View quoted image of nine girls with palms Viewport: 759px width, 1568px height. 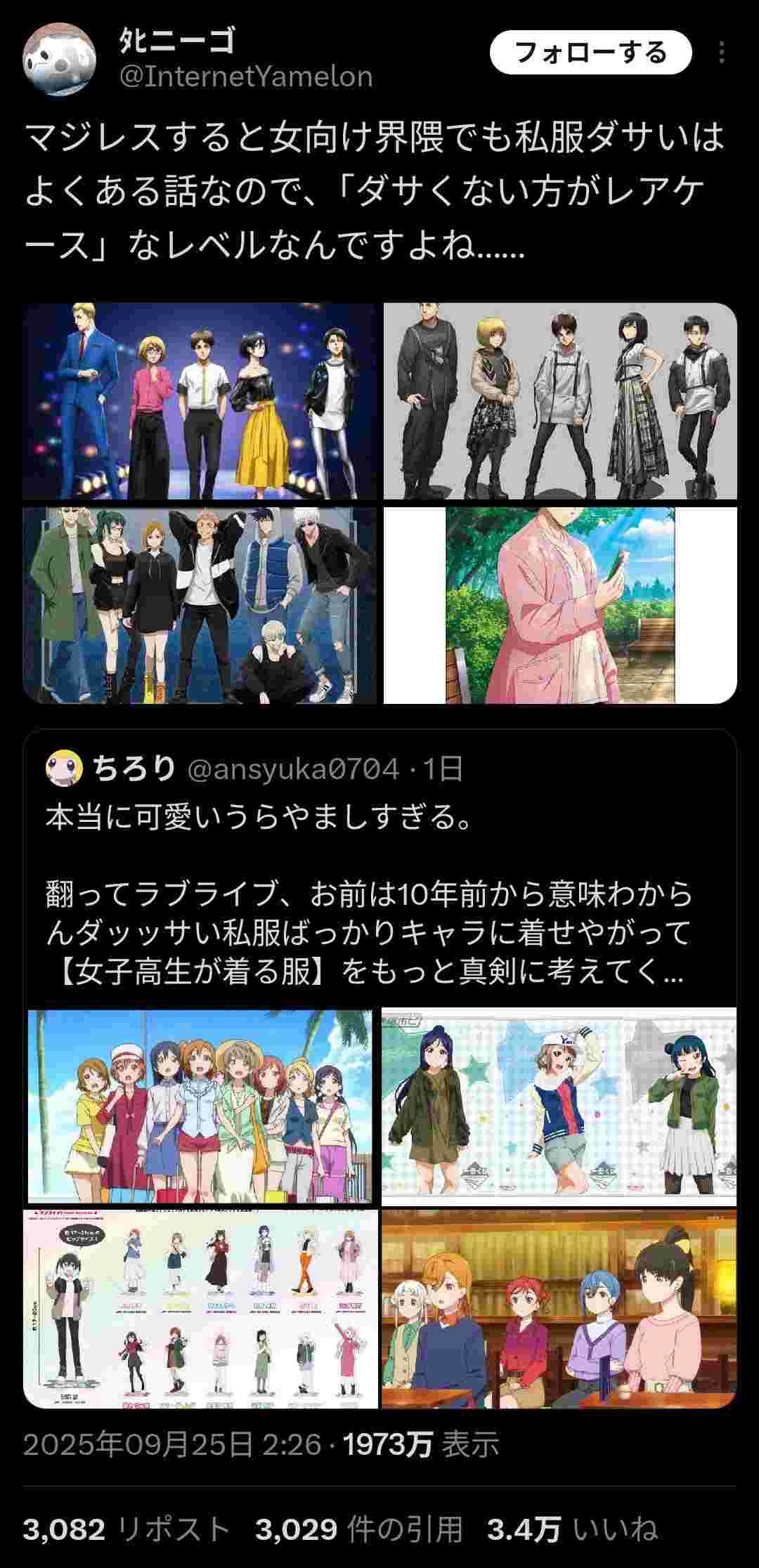pyautogui.click(x=200, y=1107)
